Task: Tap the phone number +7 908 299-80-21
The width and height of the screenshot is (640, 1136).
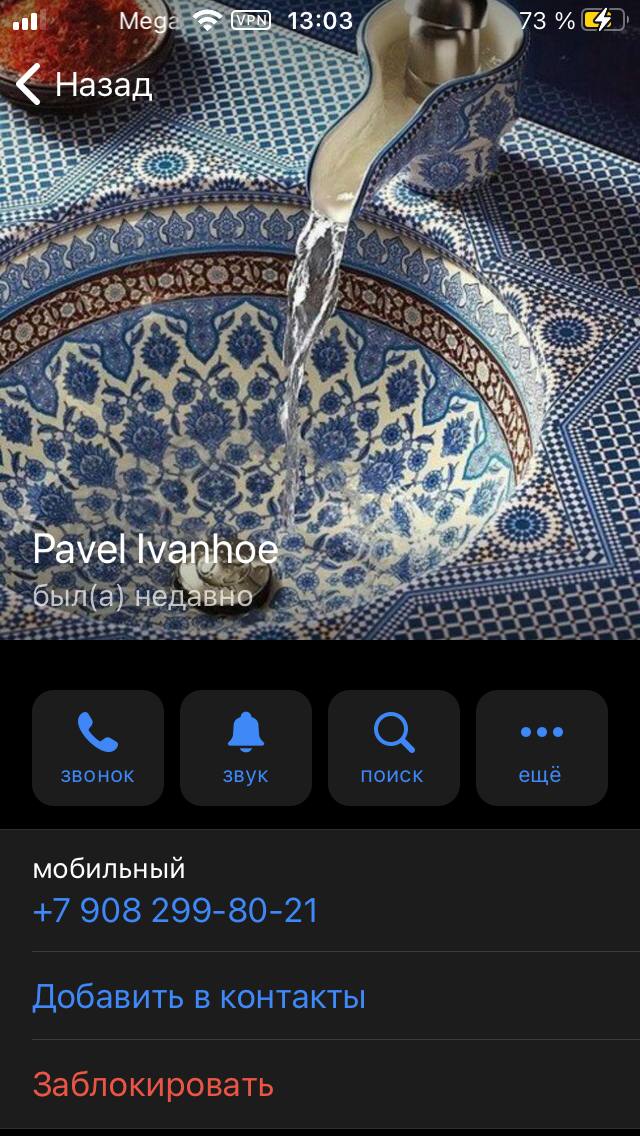Action: click(x=176, y=911)
